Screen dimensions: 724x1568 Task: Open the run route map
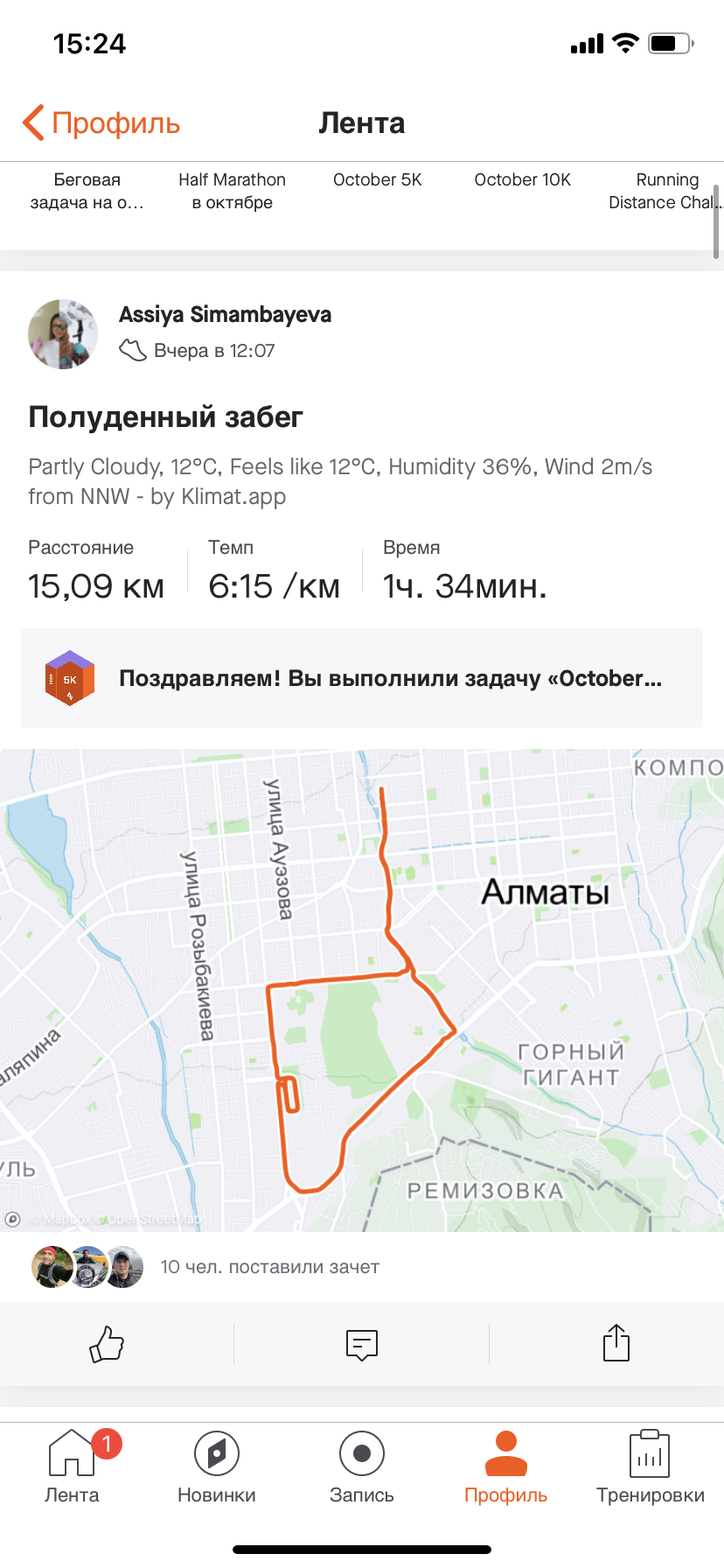coord(362,989)
